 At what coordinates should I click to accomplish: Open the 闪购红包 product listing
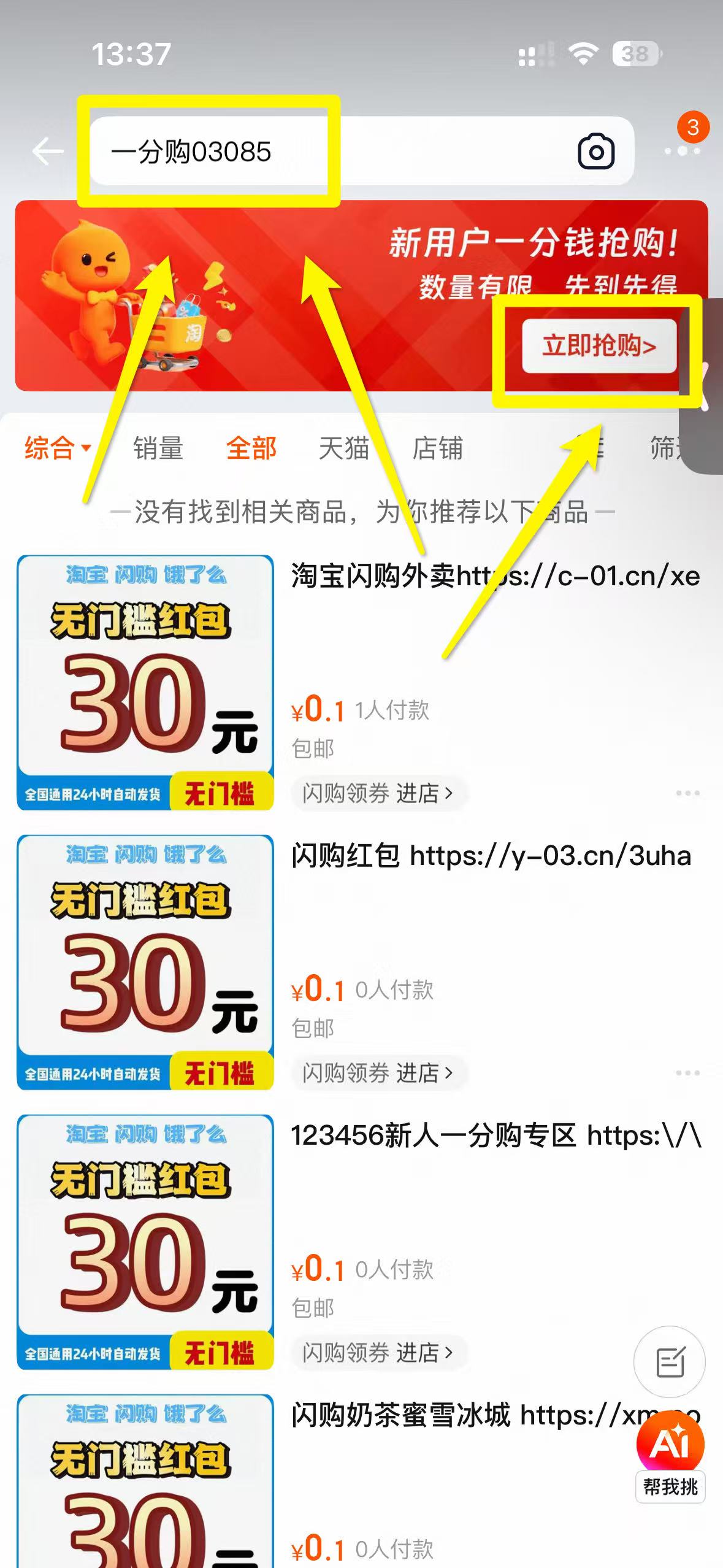coord(491,855)
